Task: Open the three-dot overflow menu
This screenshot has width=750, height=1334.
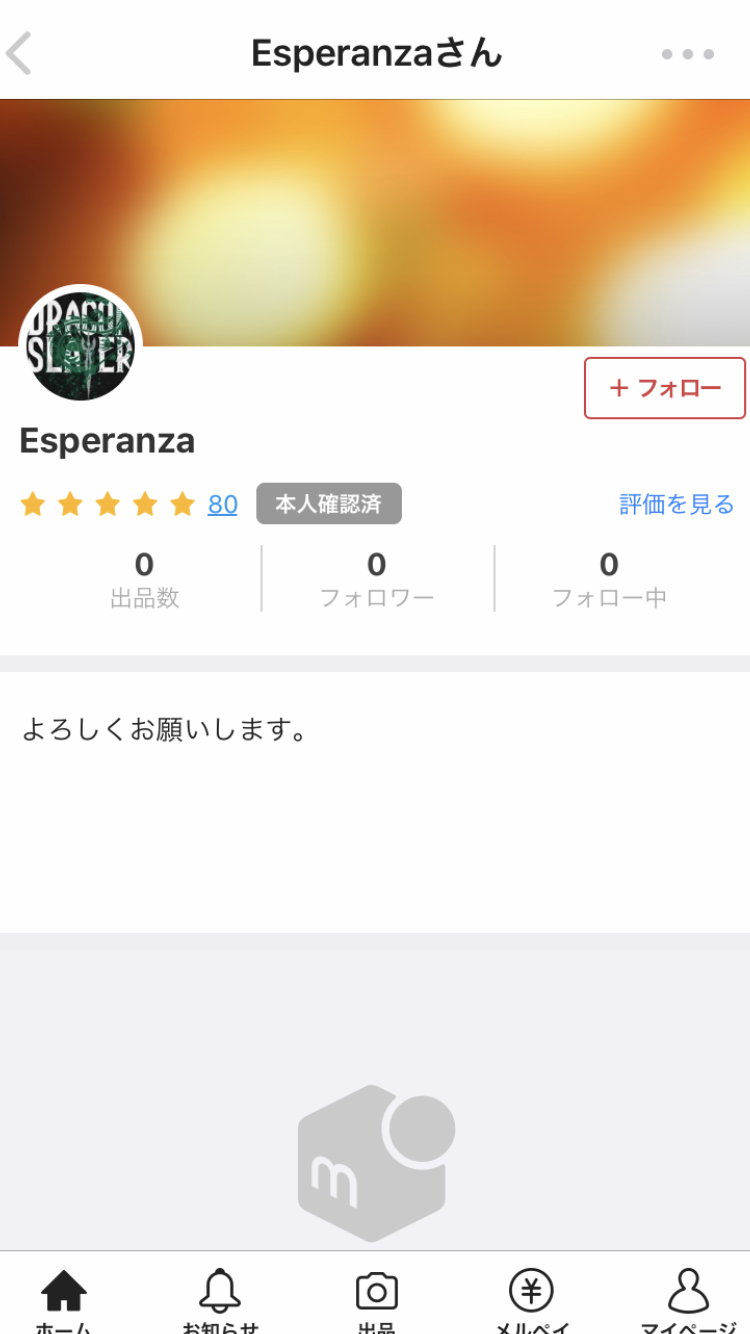Action: [x=688, y=54]
